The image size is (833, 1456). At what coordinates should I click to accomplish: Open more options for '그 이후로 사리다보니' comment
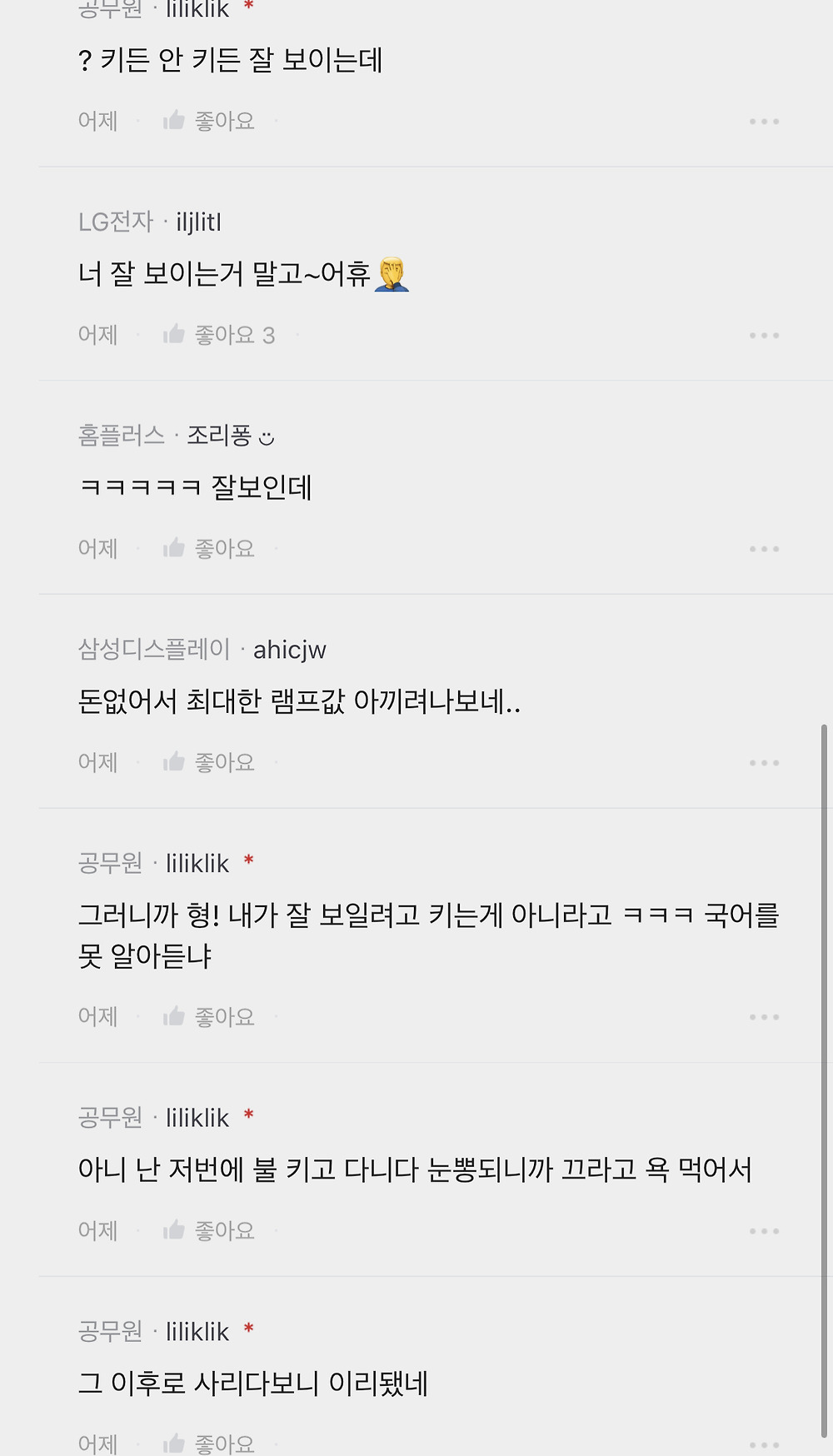(763, 1444)
